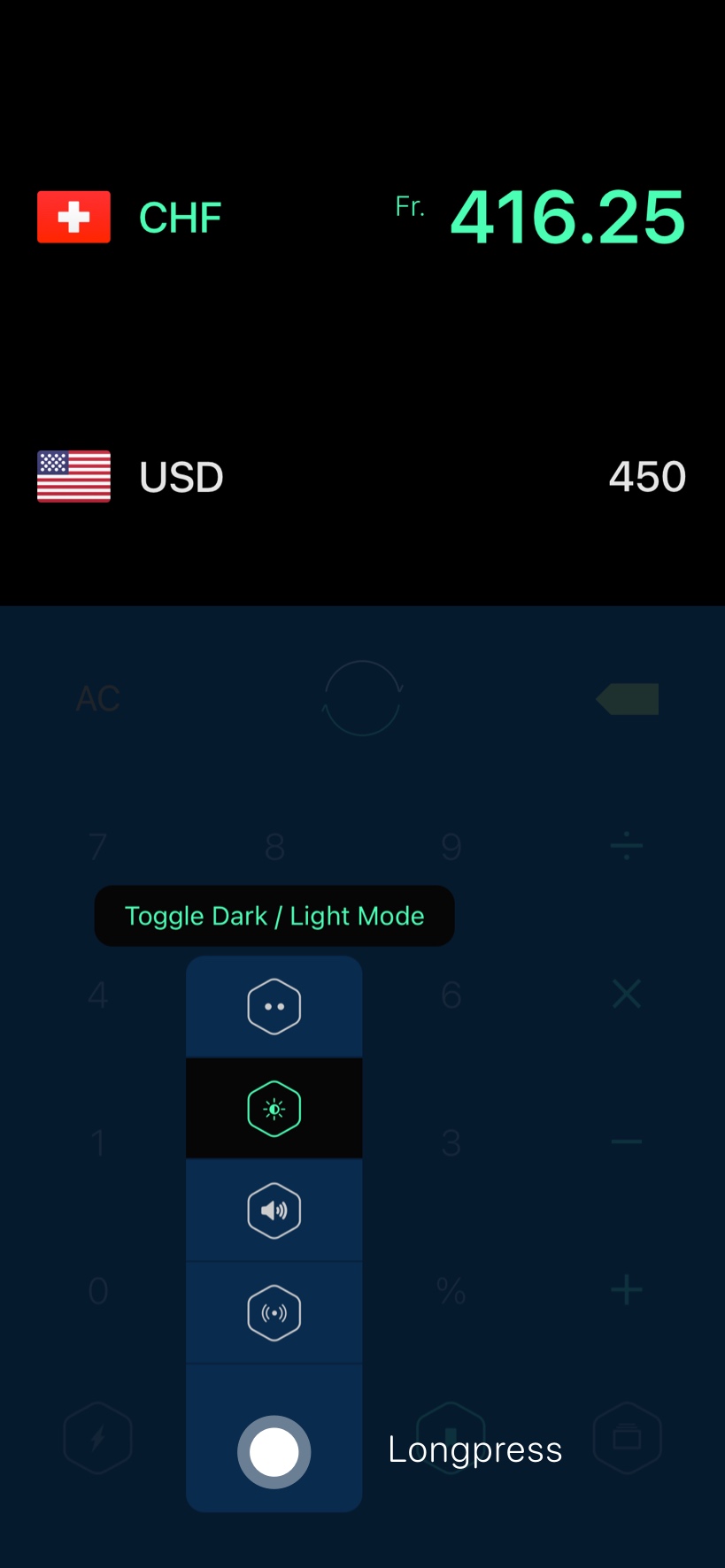Toggle the sound speaker option
The height and width of the screenshot is (1568, 725).
coord(274,1211)
